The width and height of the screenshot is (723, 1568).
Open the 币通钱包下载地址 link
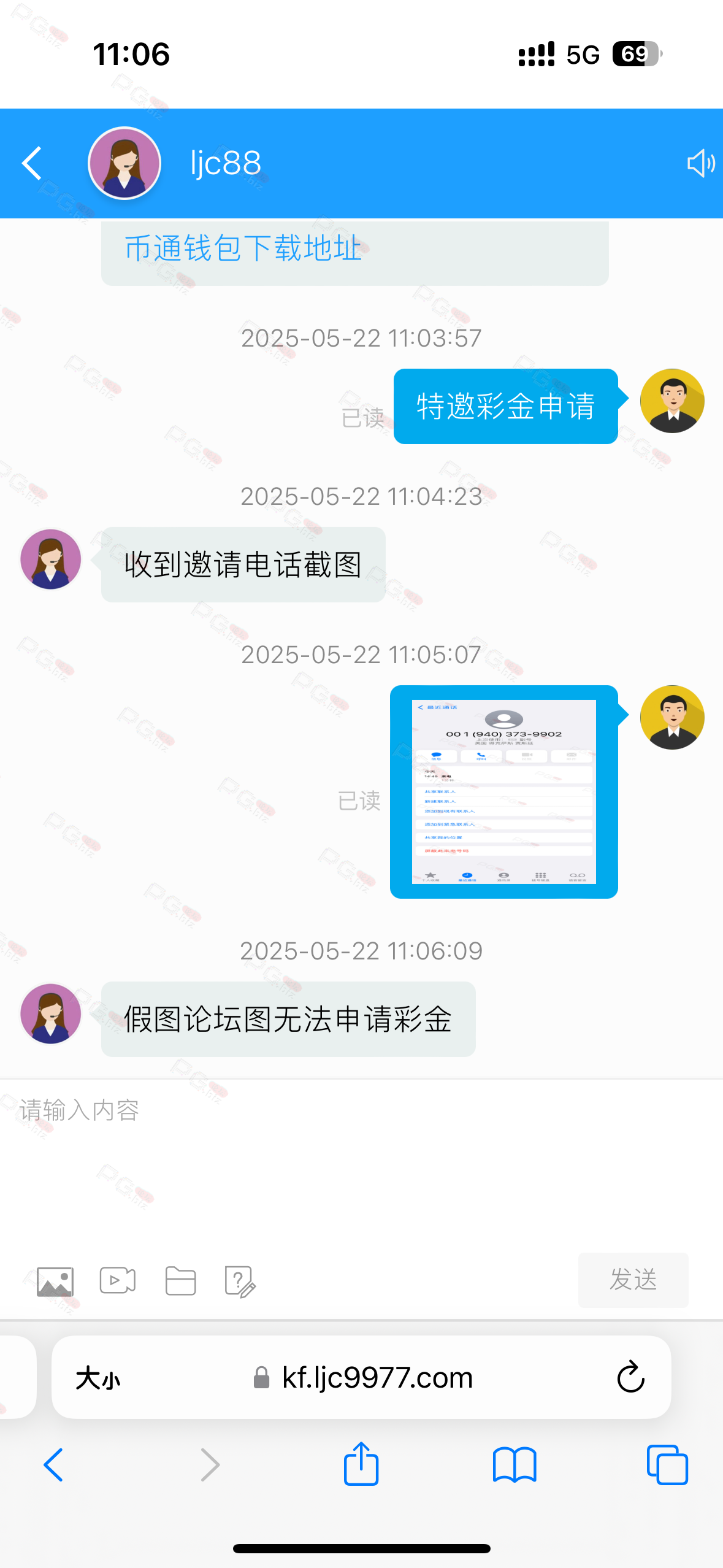tap(243, 248)
